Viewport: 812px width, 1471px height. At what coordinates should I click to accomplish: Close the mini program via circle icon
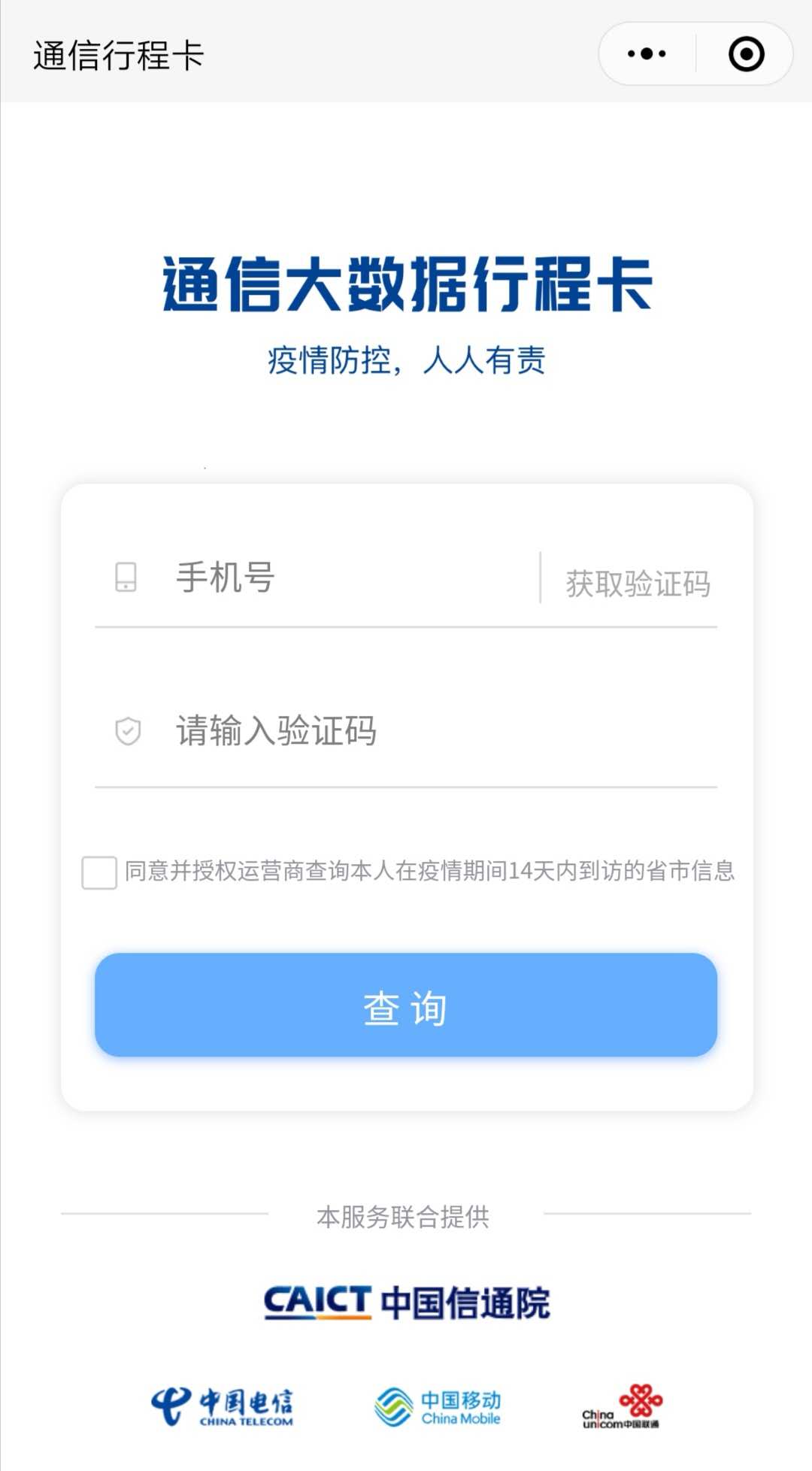pyautogui.click(x=746, y=54)
